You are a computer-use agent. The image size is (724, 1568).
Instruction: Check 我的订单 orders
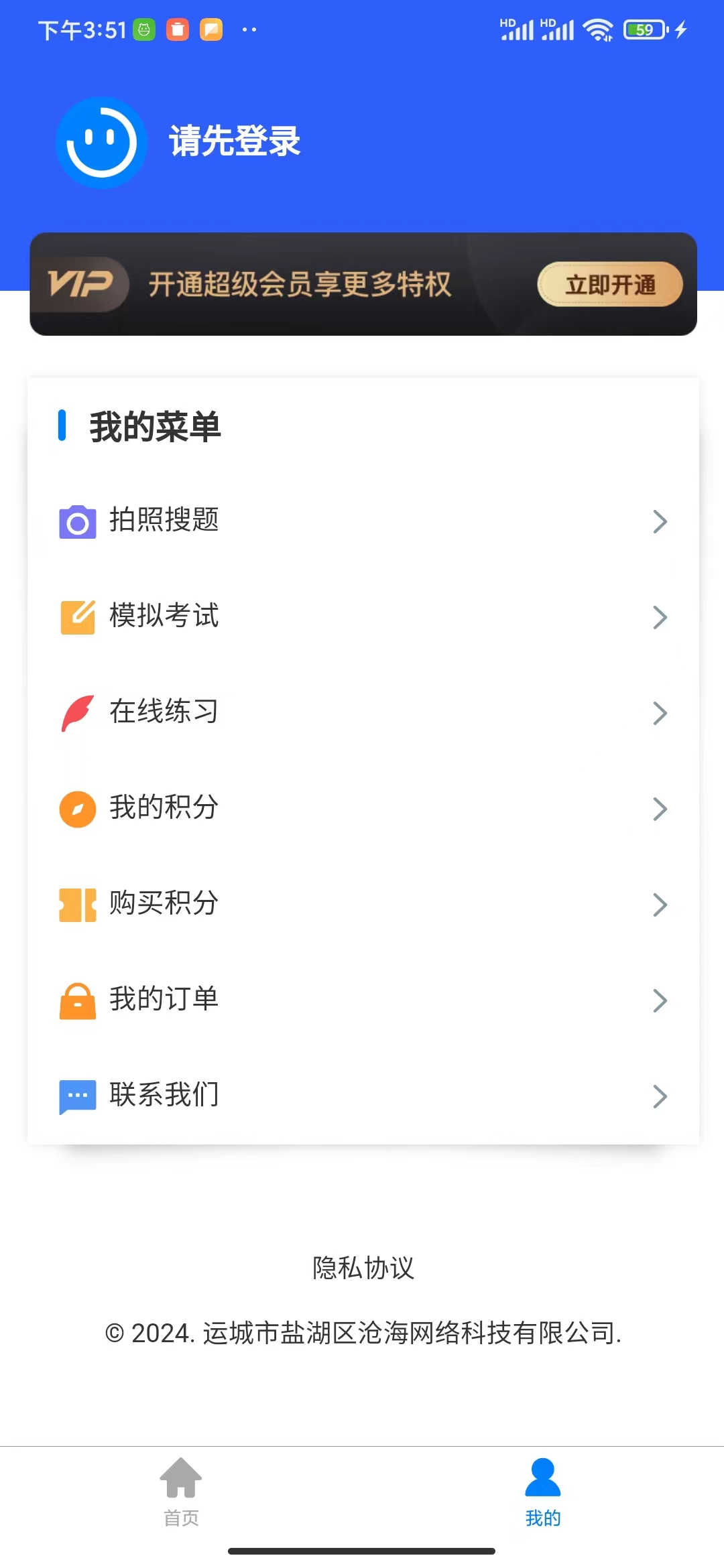[x=362, y=1000]
